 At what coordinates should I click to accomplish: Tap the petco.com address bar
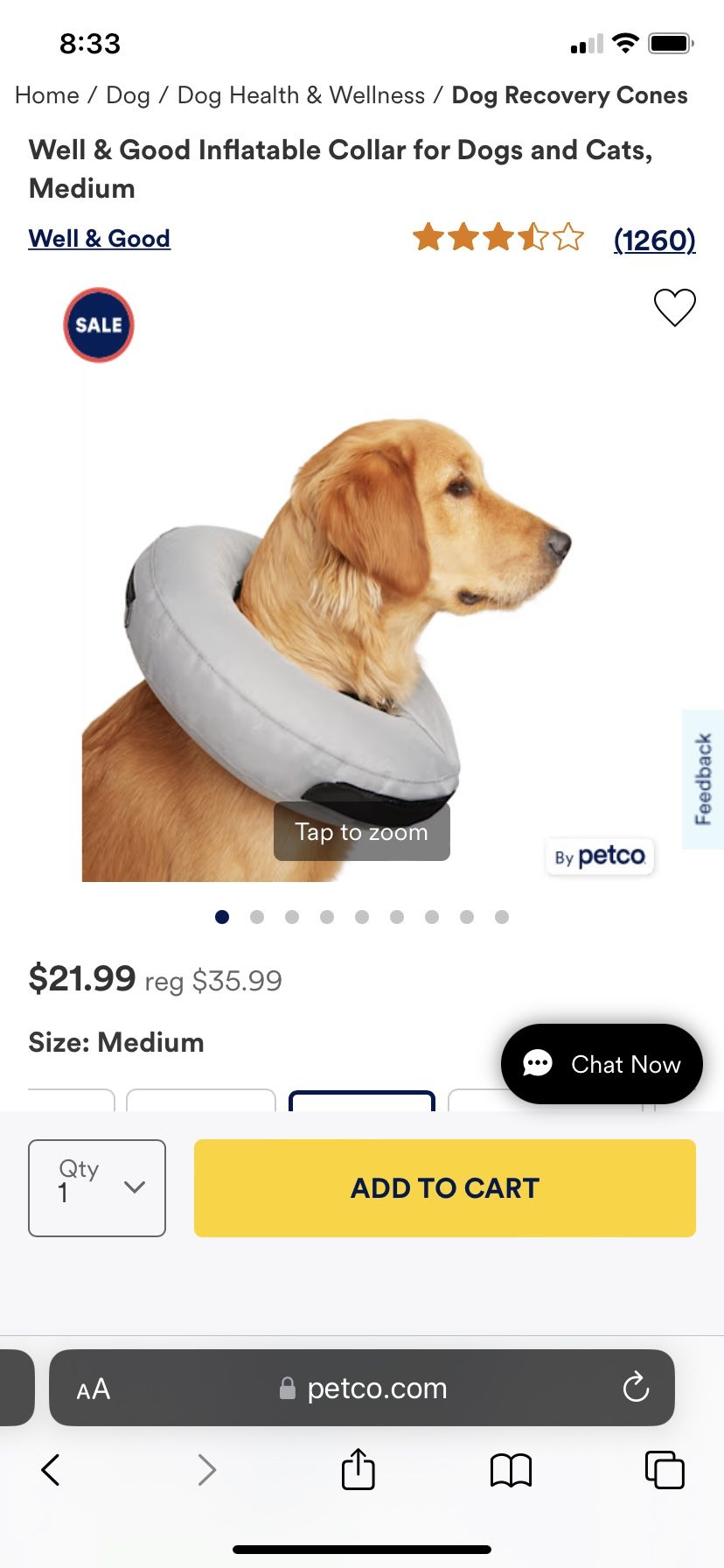pos(376,1389)
